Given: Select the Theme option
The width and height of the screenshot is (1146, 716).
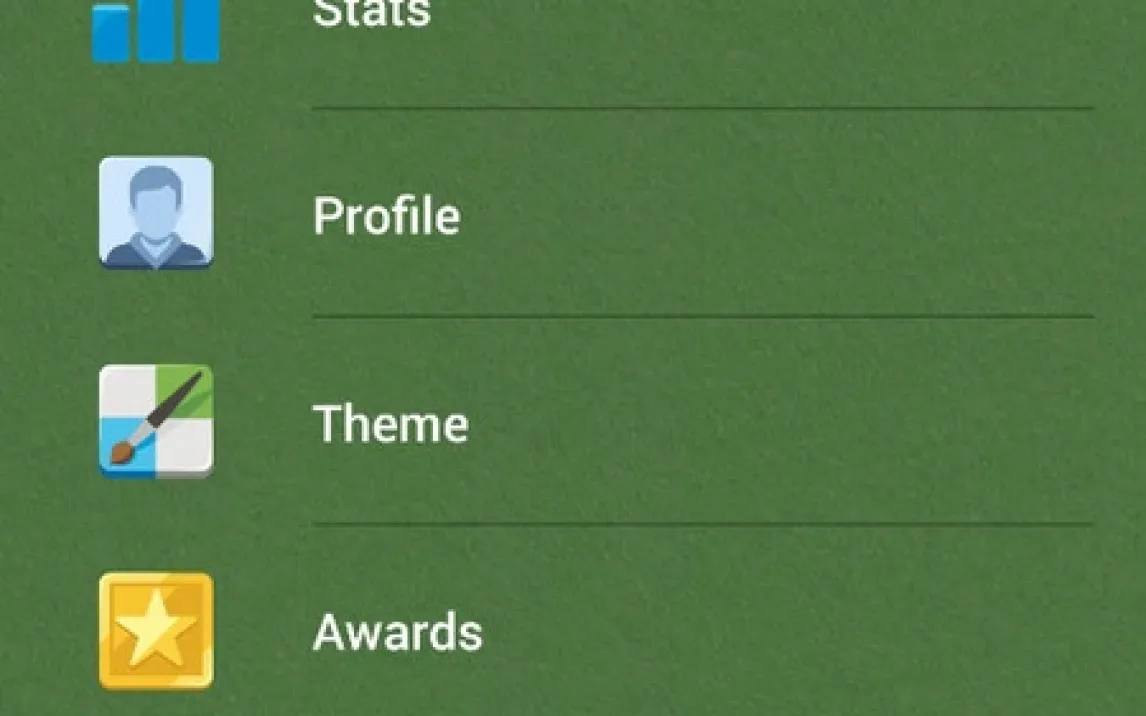Looking at the screenshot, I should click(390, 423).
